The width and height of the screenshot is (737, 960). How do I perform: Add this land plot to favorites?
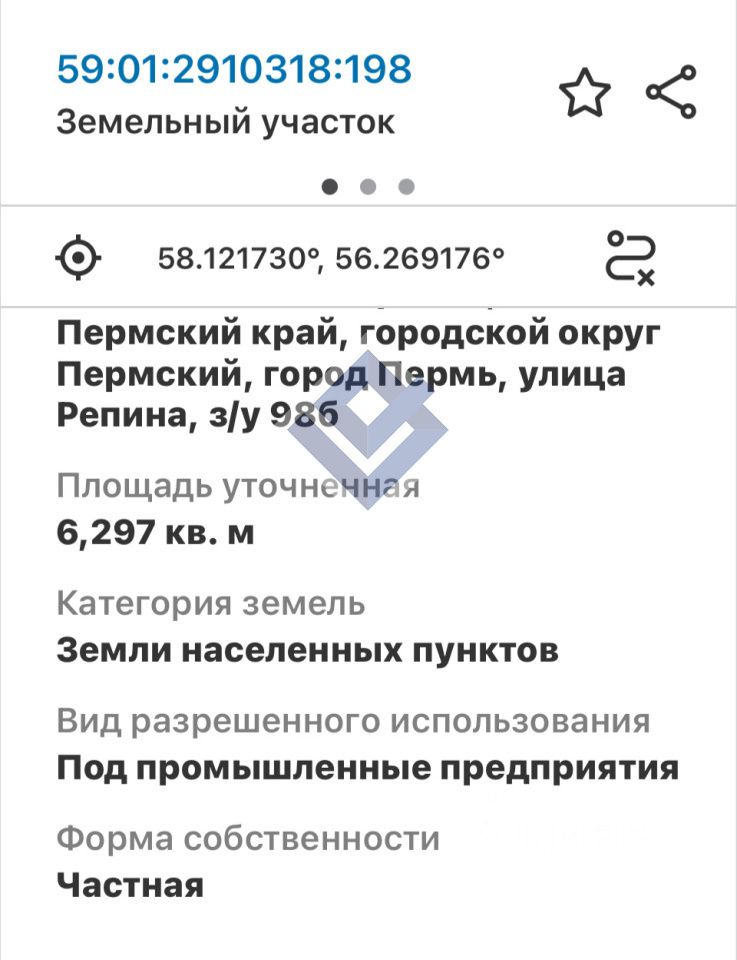point(584,93)
